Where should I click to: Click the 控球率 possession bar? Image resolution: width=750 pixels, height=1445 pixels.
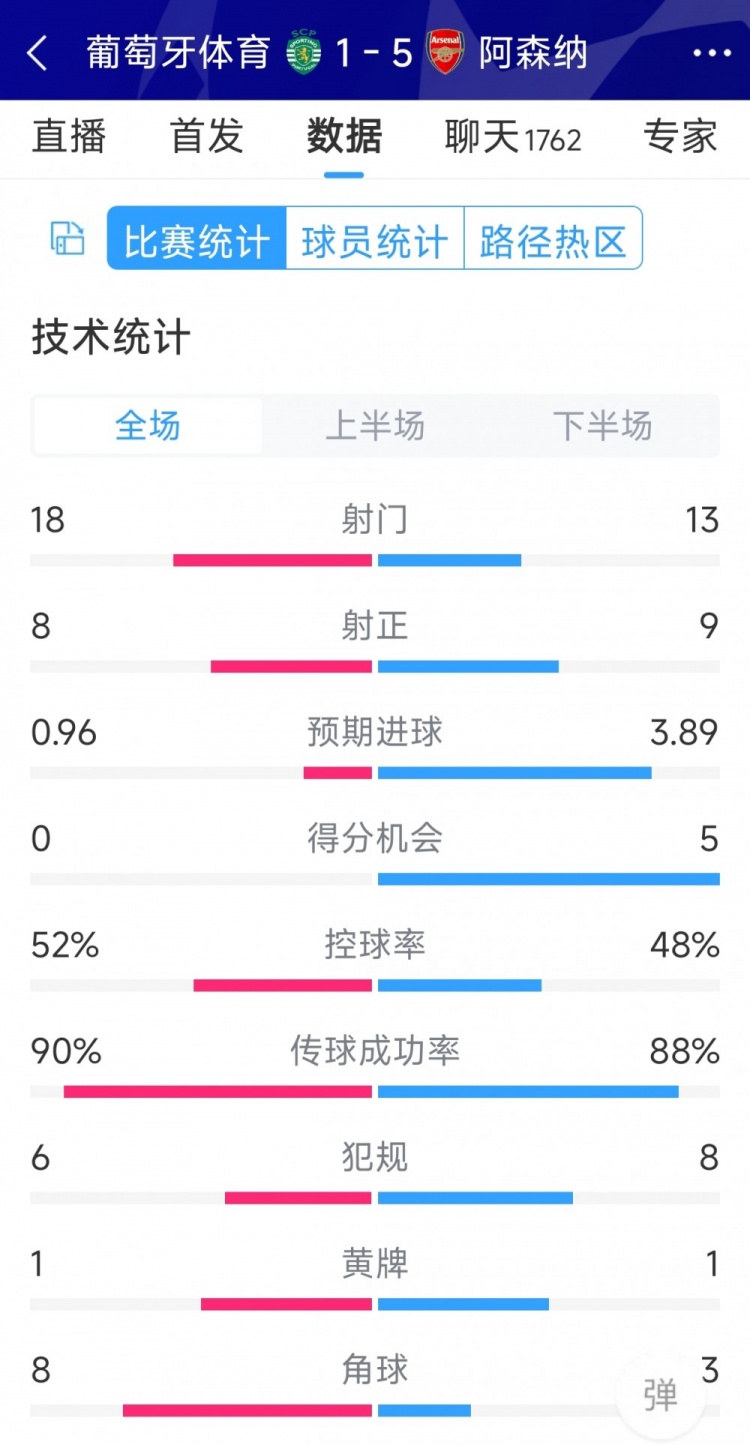coord(375,983)
